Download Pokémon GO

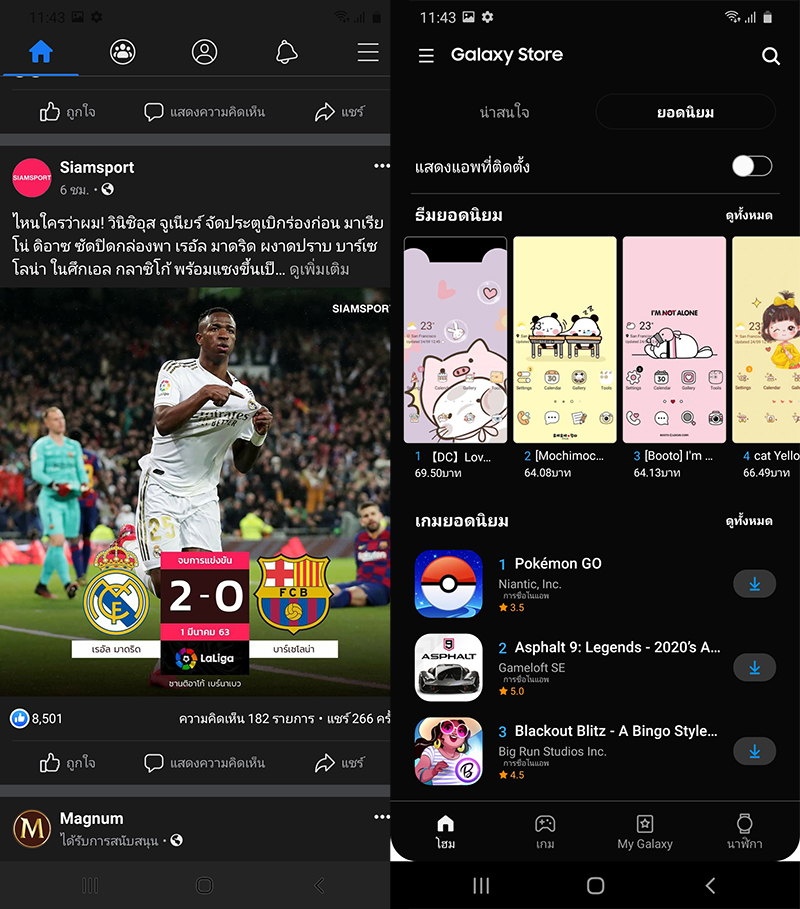(x=754, y=583)
